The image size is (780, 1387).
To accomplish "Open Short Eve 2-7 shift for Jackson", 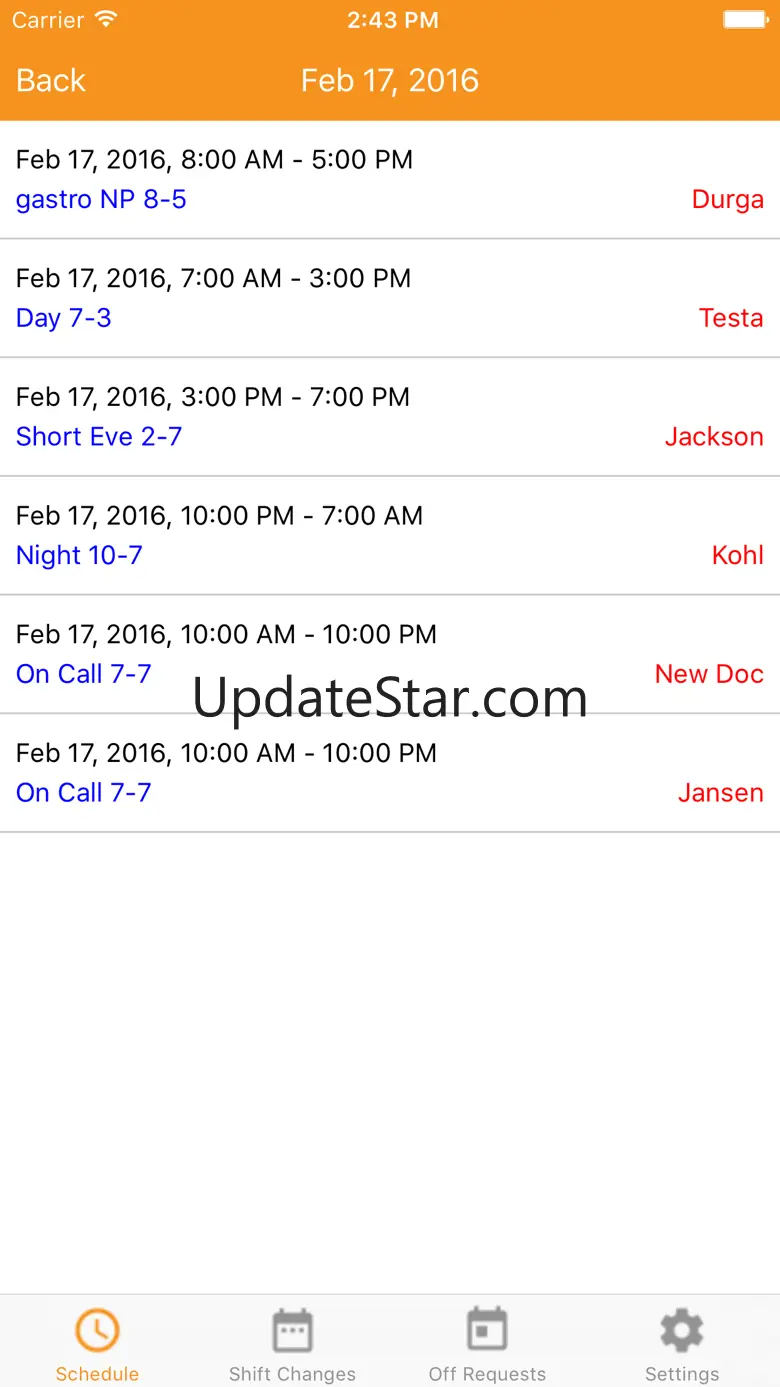I will (390, 417).
